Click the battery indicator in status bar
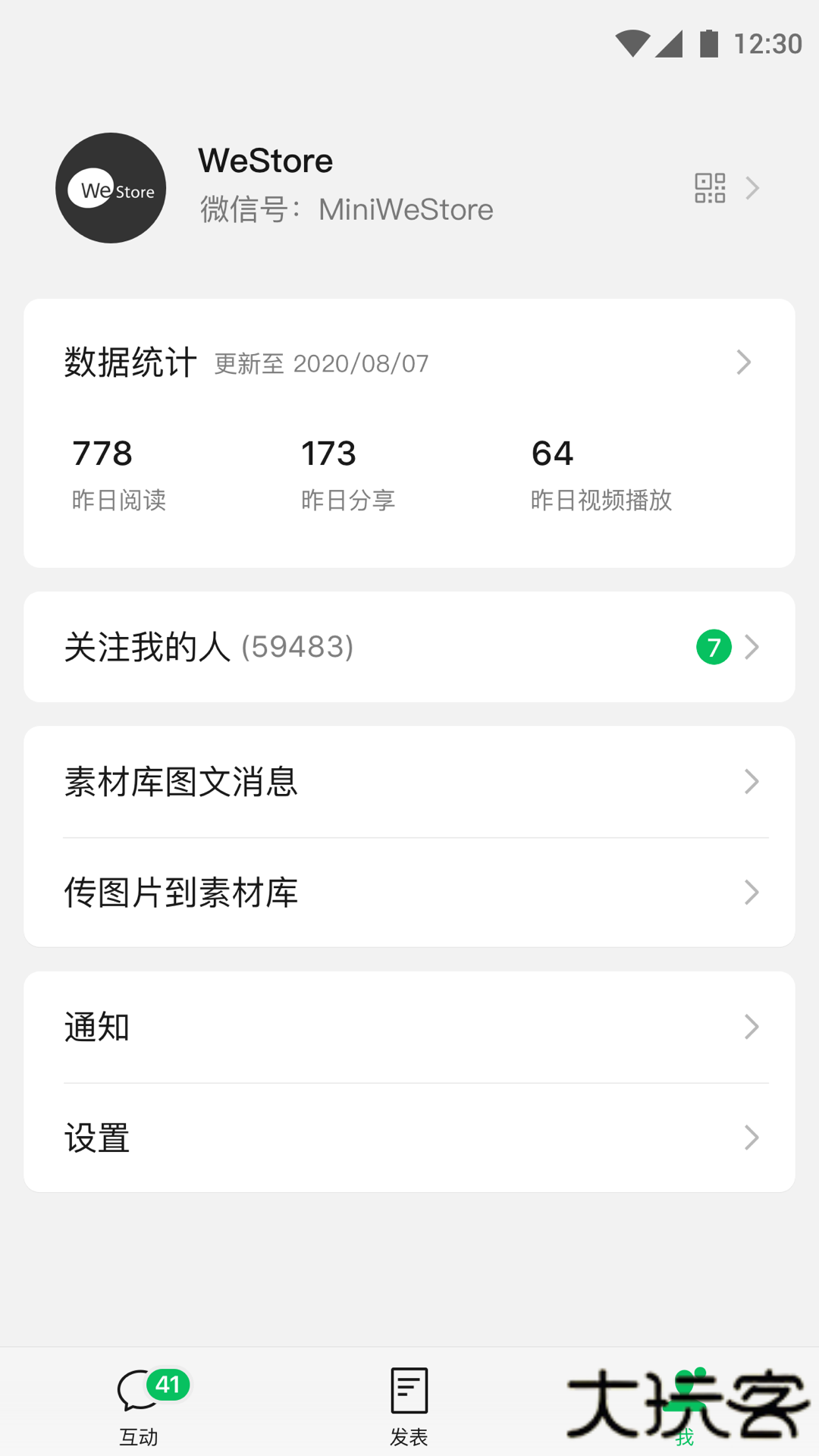819x1456 pixels. coord(710,43)
